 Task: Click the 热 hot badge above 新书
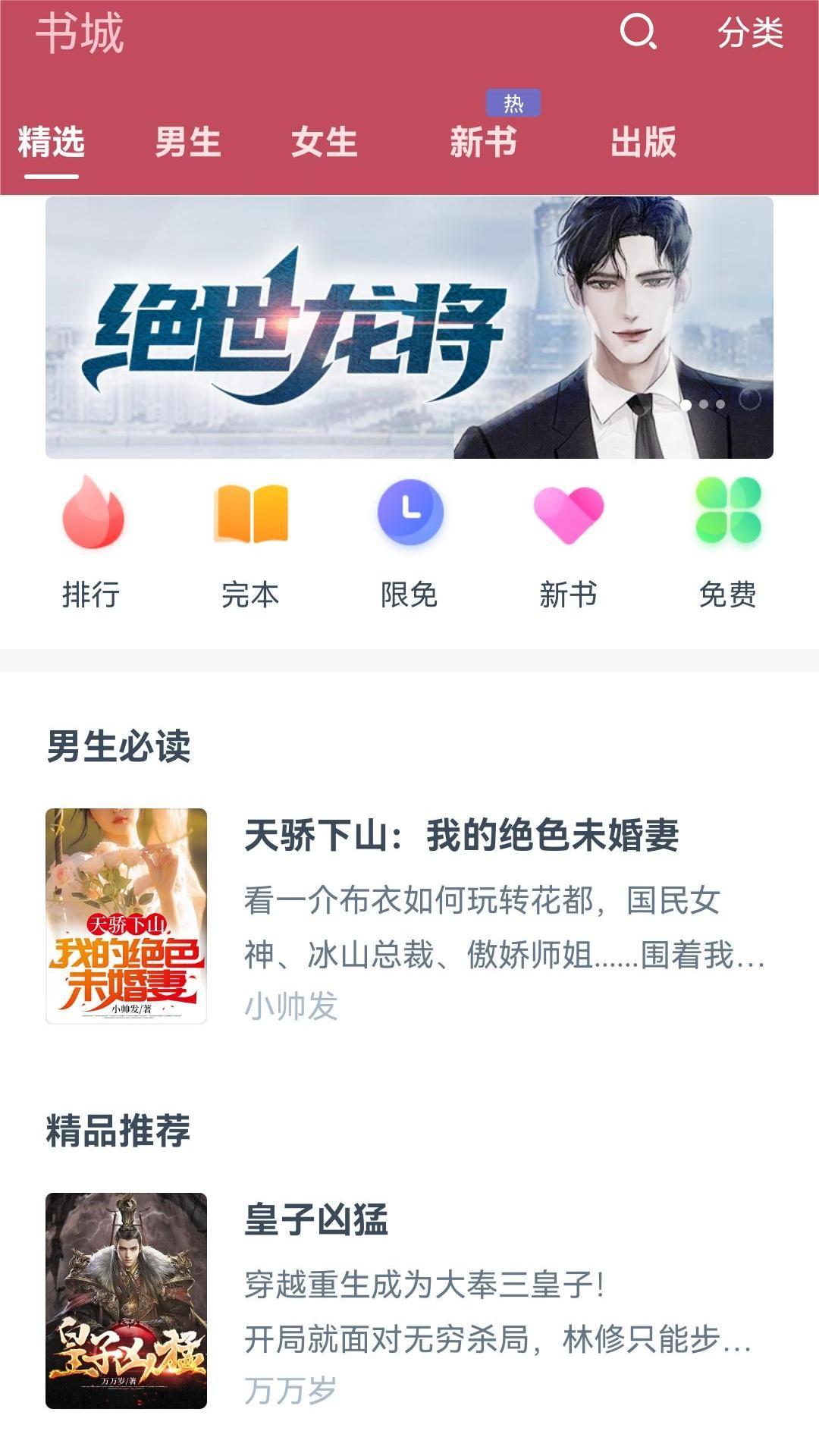coord(513,101)
